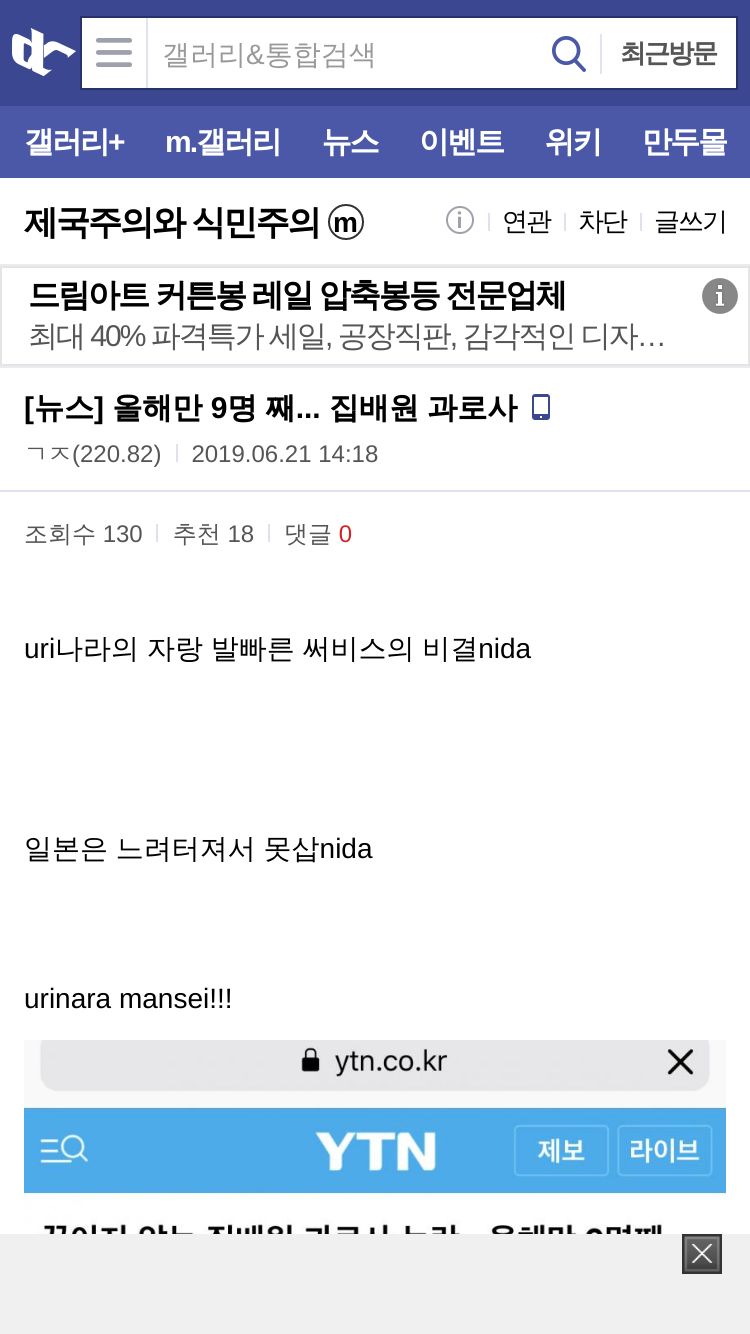Open the YTN article screenshot image

coord(375,1137)
